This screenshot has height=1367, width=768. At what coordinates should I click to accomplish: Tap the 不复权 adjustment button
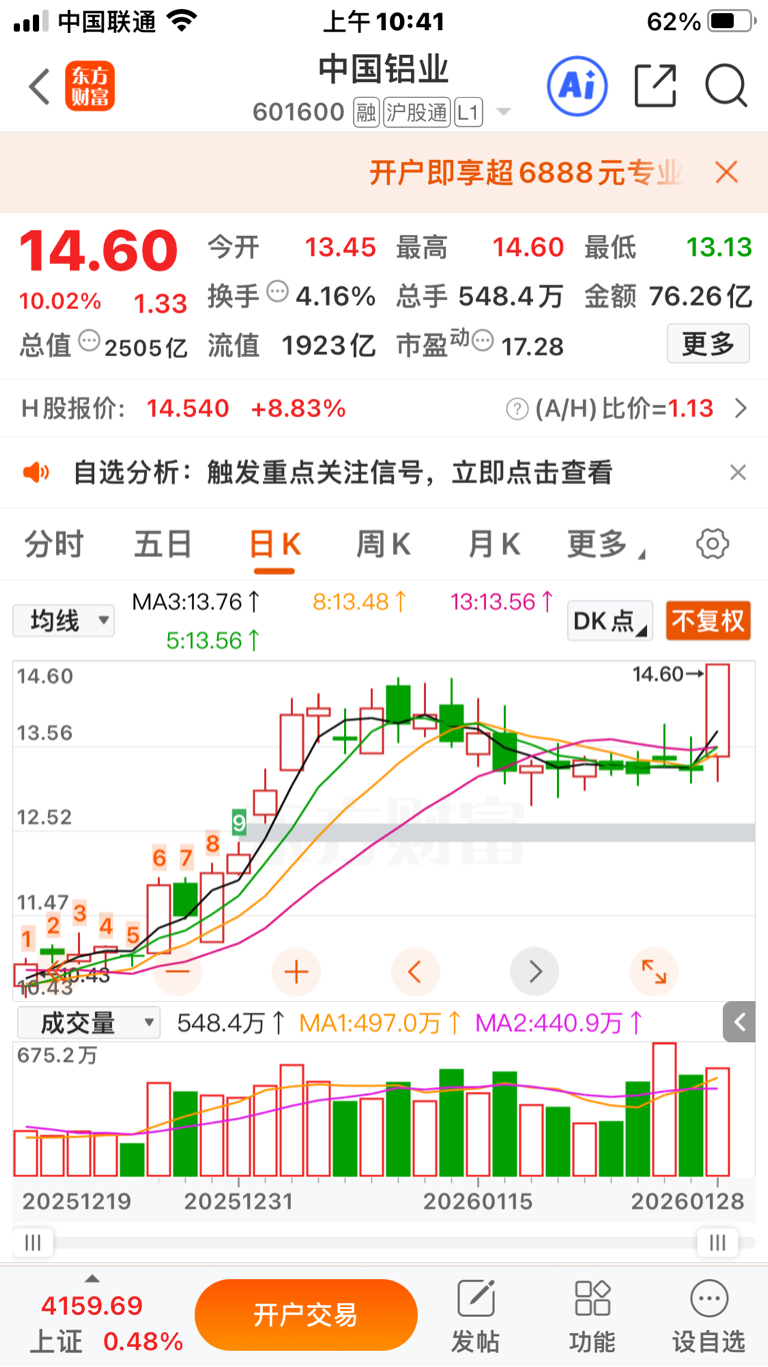708,621
